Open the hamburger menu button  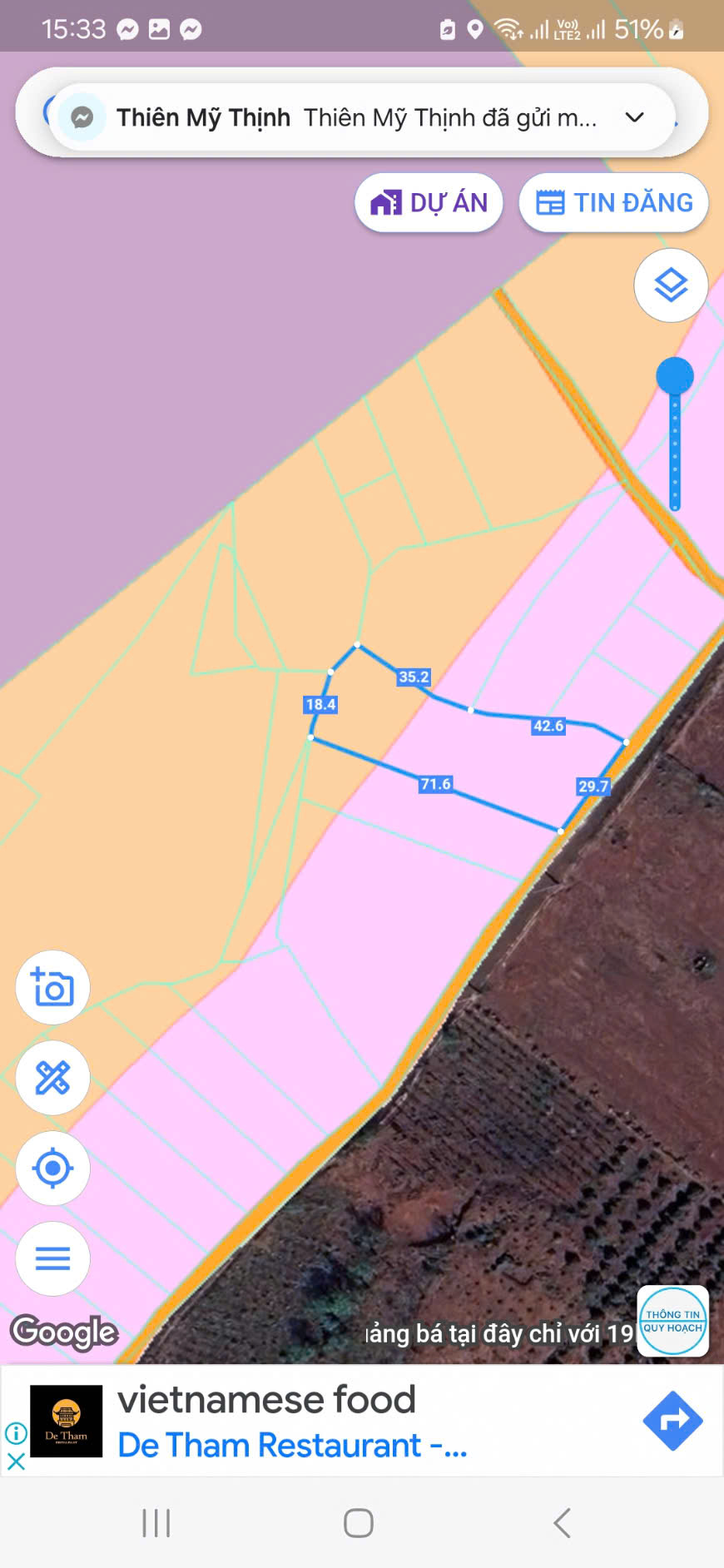[52, 1258]
